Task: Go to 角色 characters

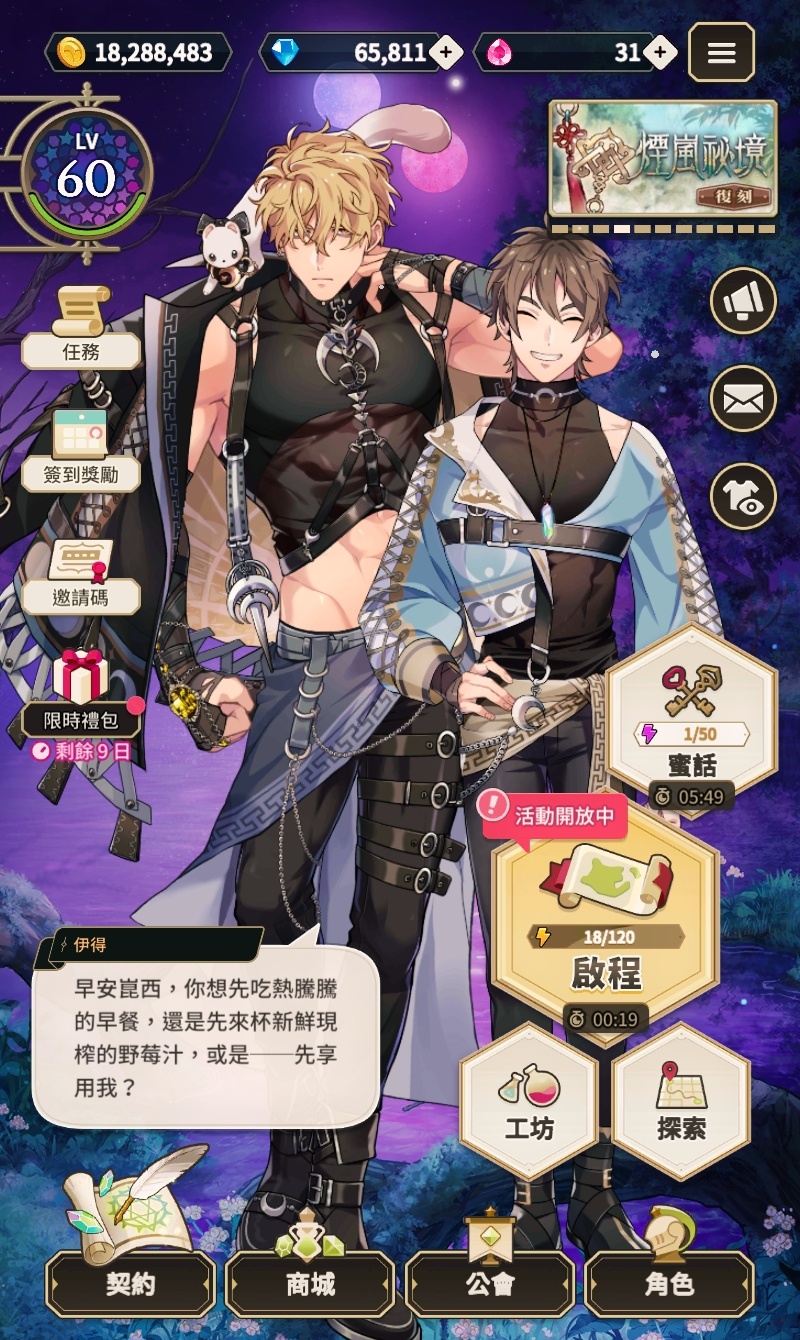Action: click(669, 1283)
